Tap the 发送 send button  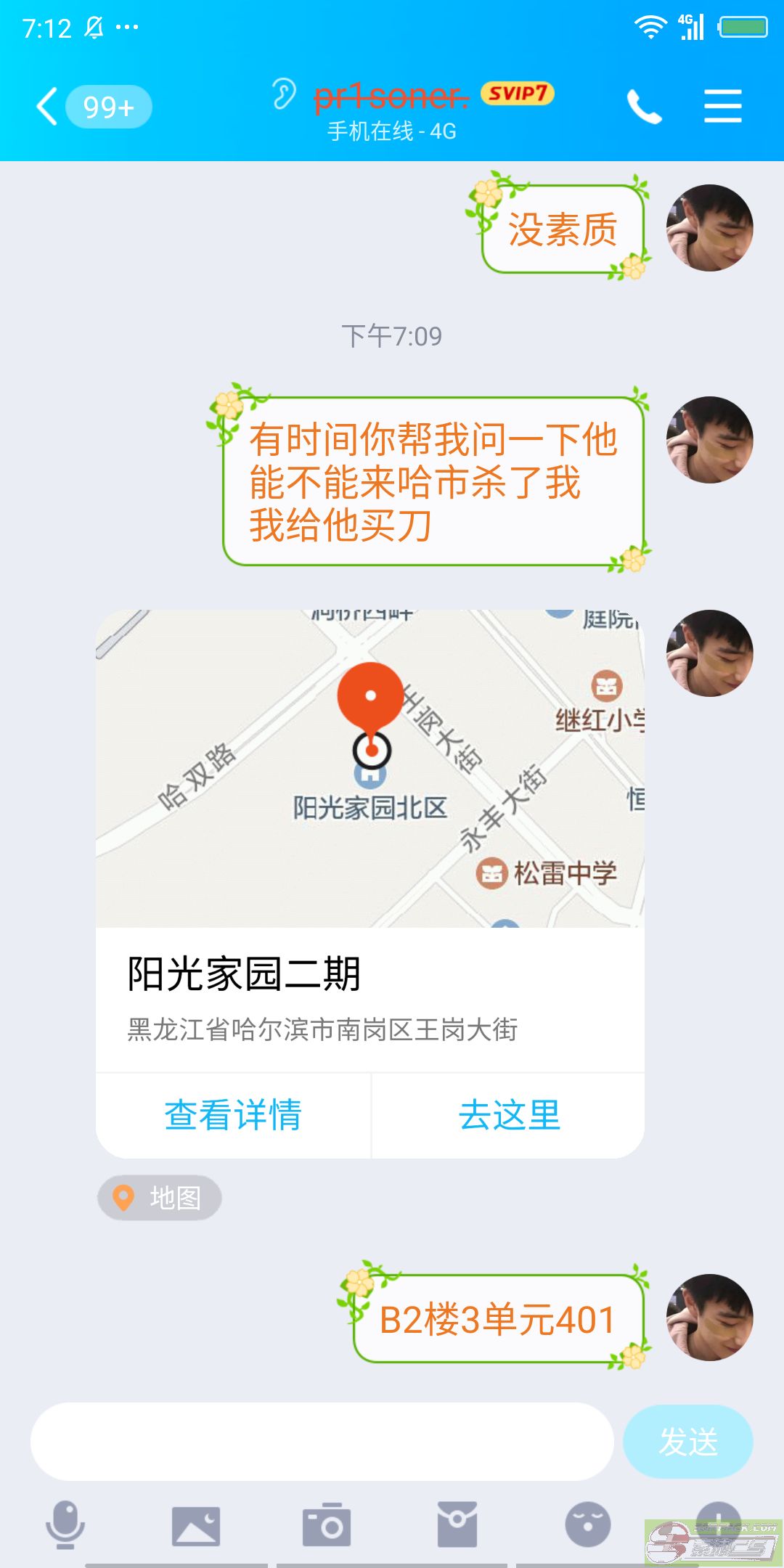[x=687, y=1442]
